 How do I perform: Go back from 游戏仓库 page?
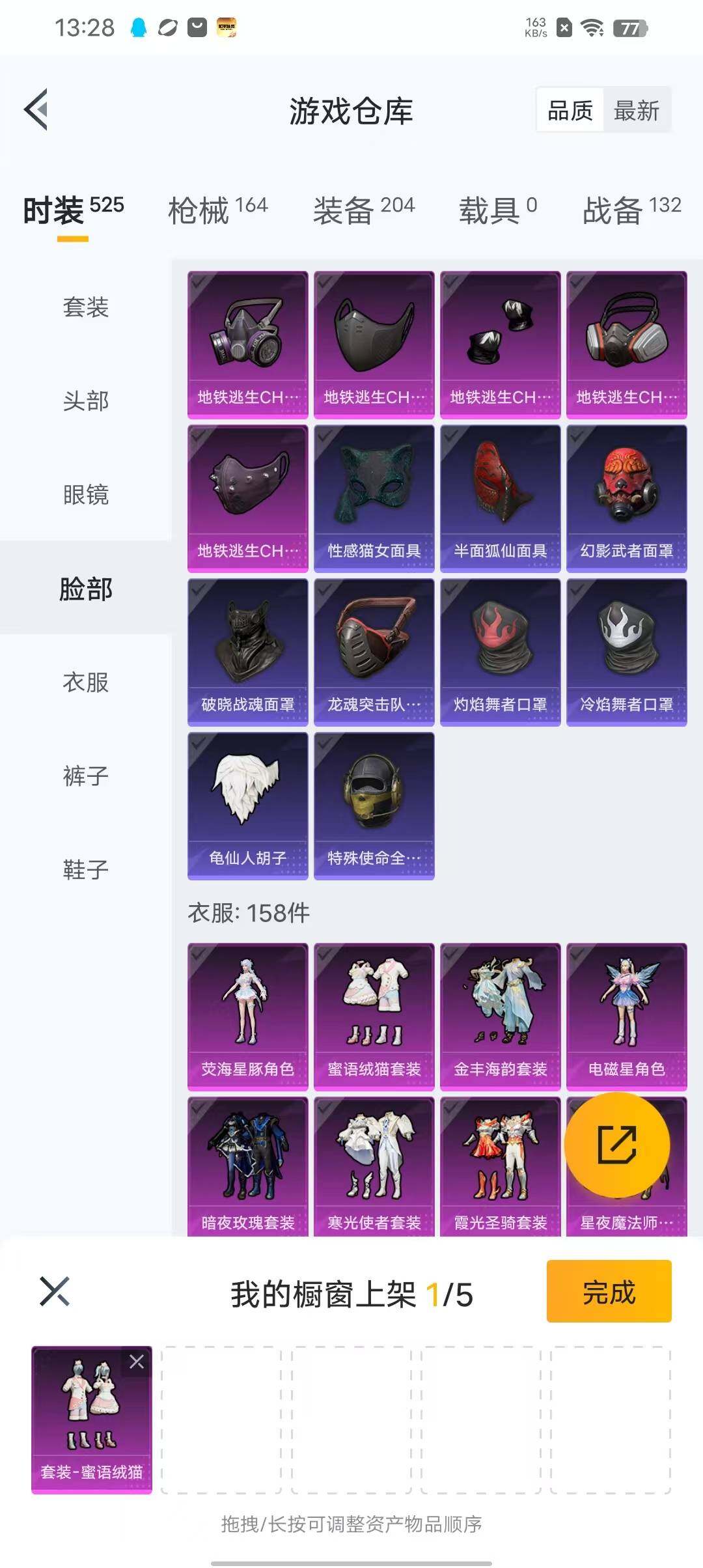tap(37, 109)
